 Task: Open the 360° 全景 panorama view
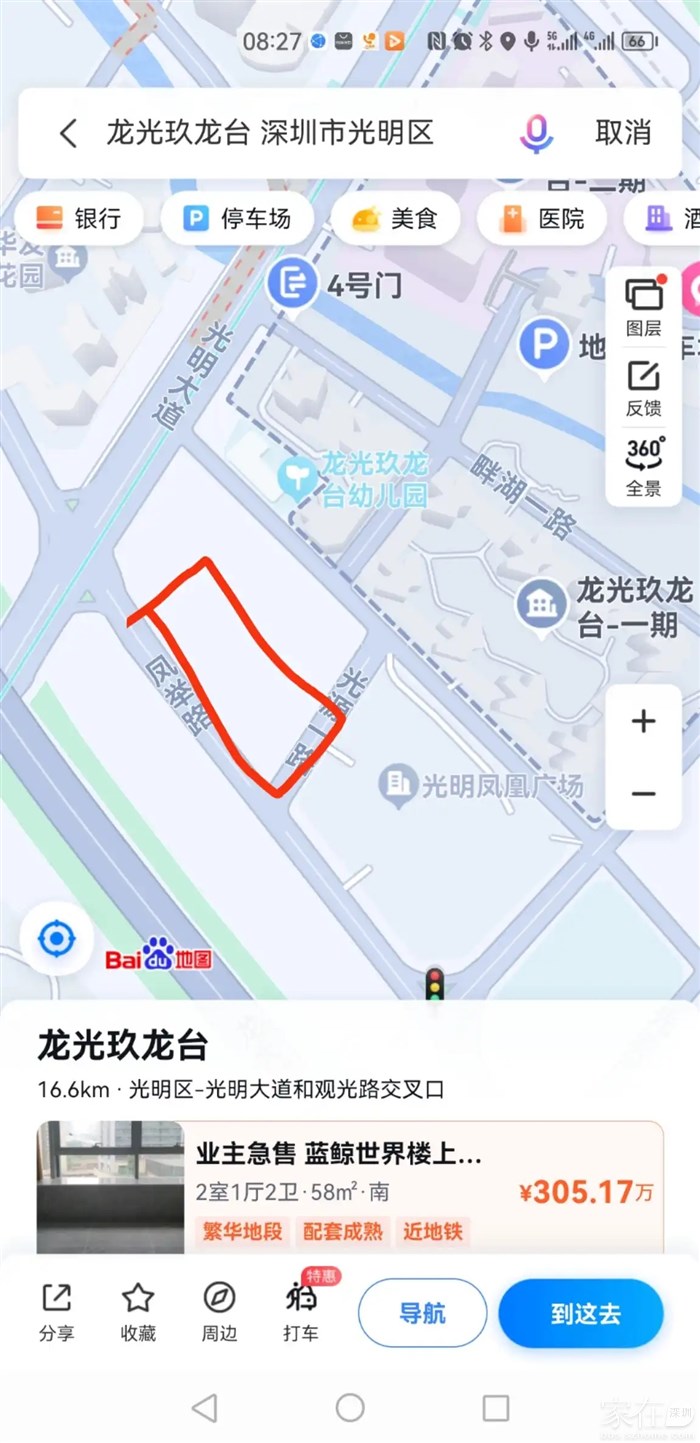[x=643, y=467]
